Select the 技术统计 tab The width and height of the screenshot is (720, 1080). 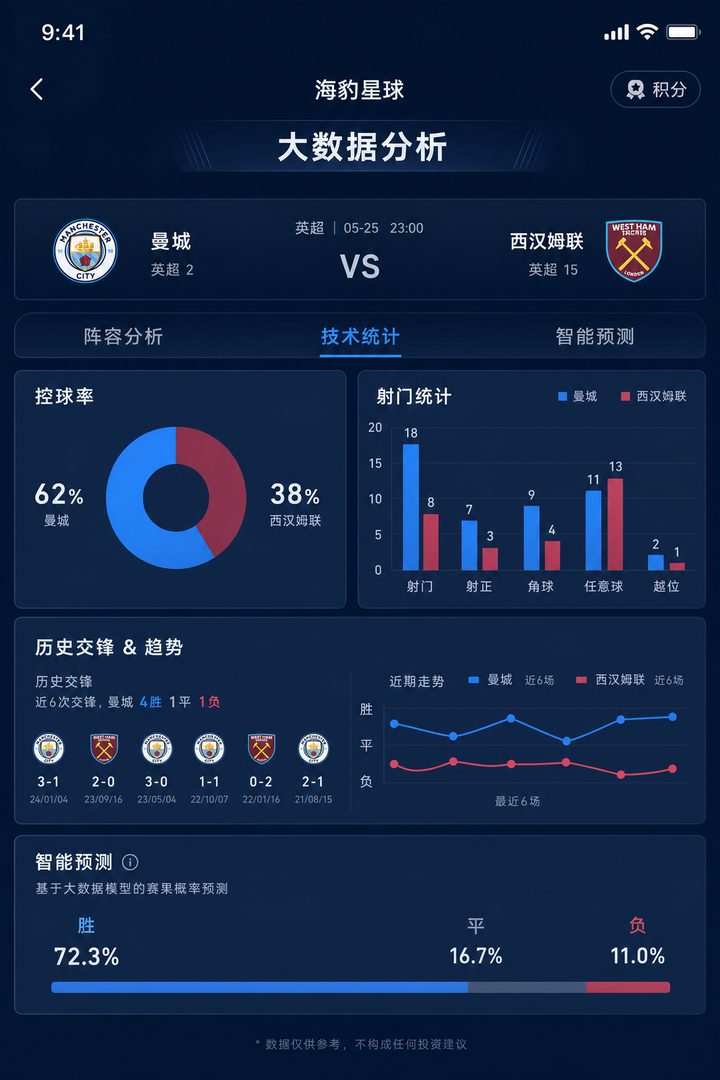360,336
